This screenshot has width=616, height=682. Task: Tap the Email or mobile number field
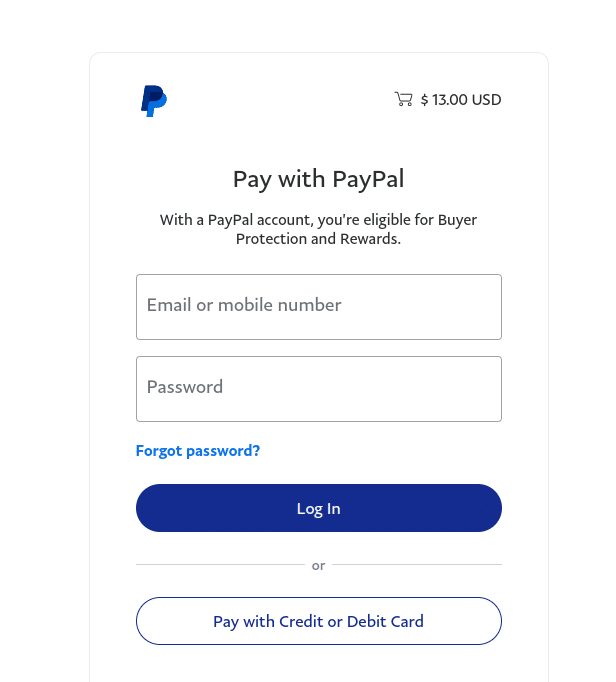[318, 306]
